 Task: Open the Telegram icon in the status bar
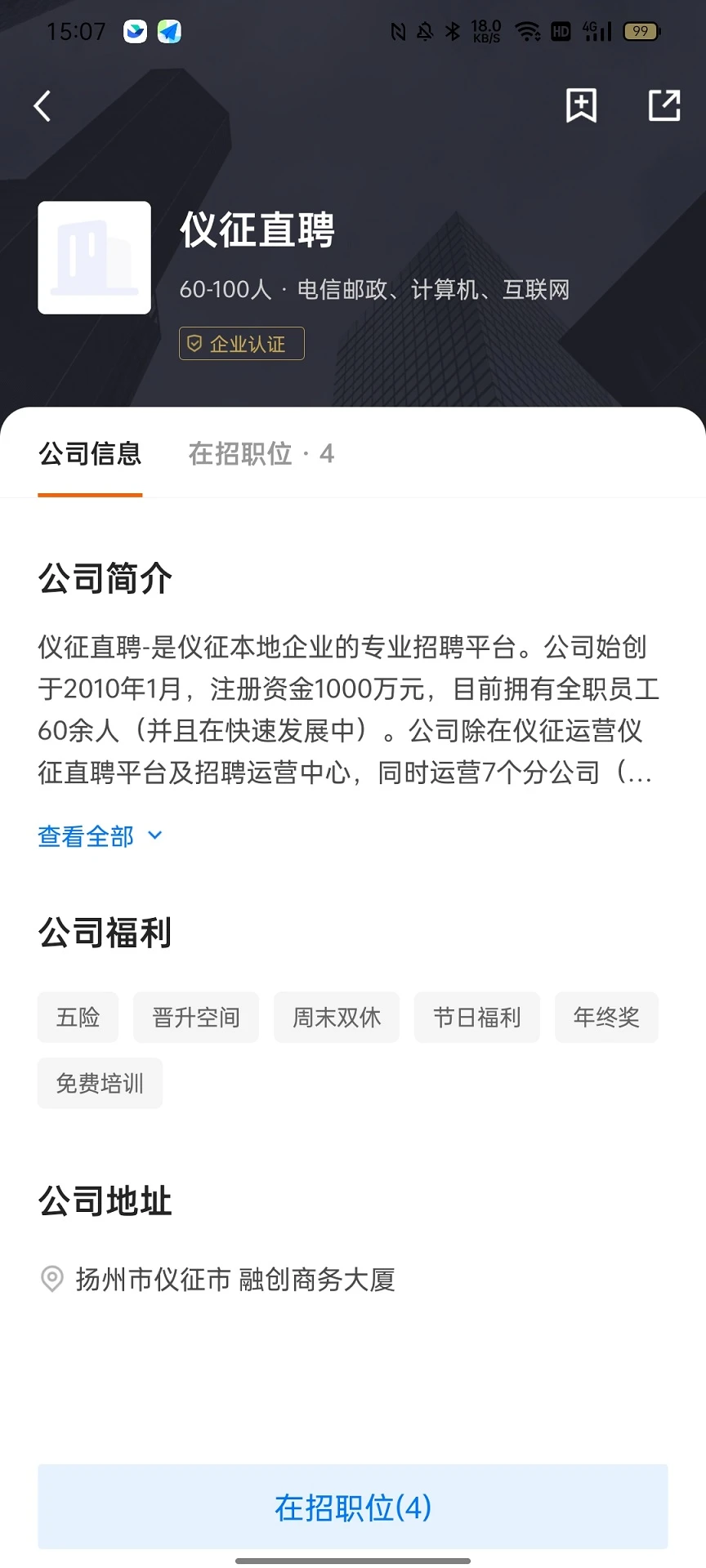[168, 31]
